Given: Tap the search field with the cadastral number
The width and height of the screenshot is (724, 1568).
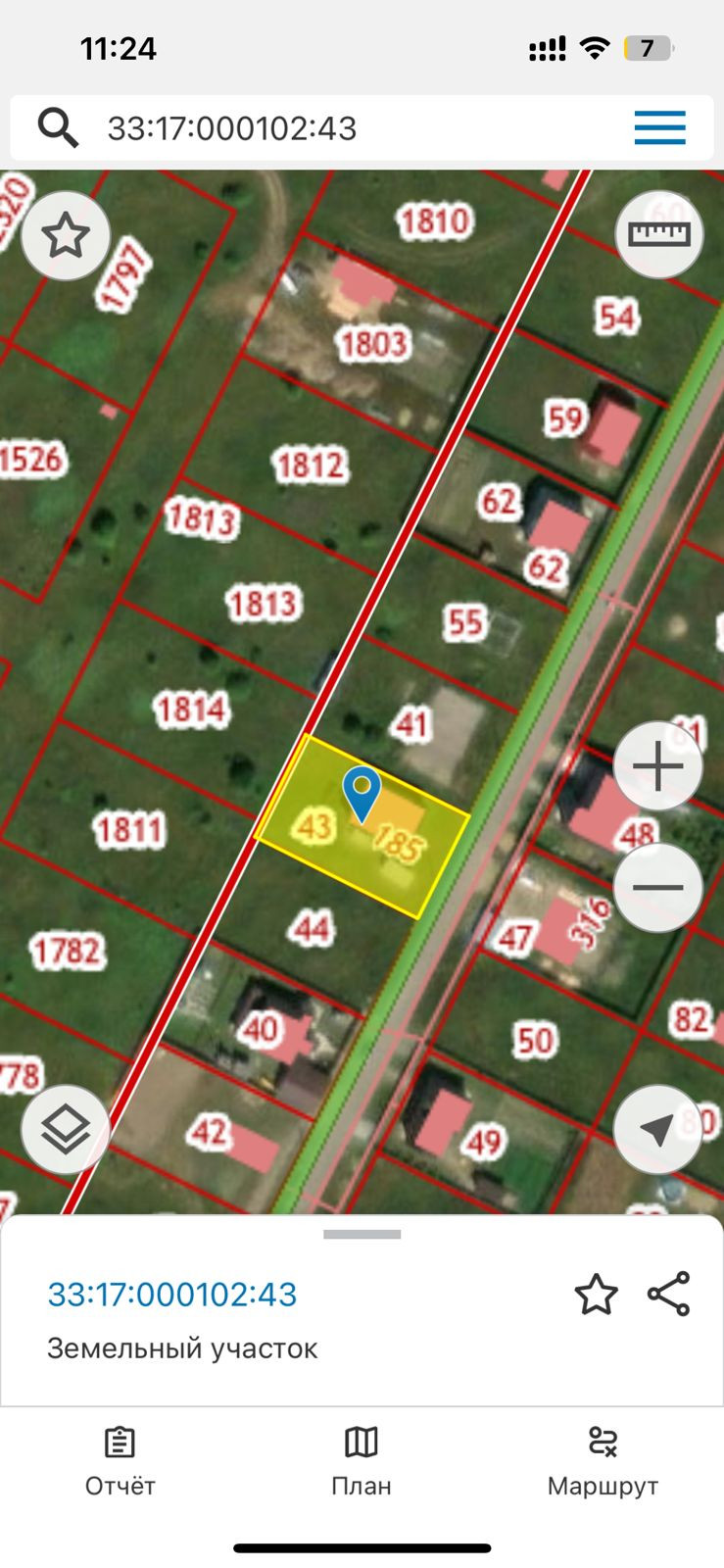Looking at the screenshot, I should [x=333, y=128].
